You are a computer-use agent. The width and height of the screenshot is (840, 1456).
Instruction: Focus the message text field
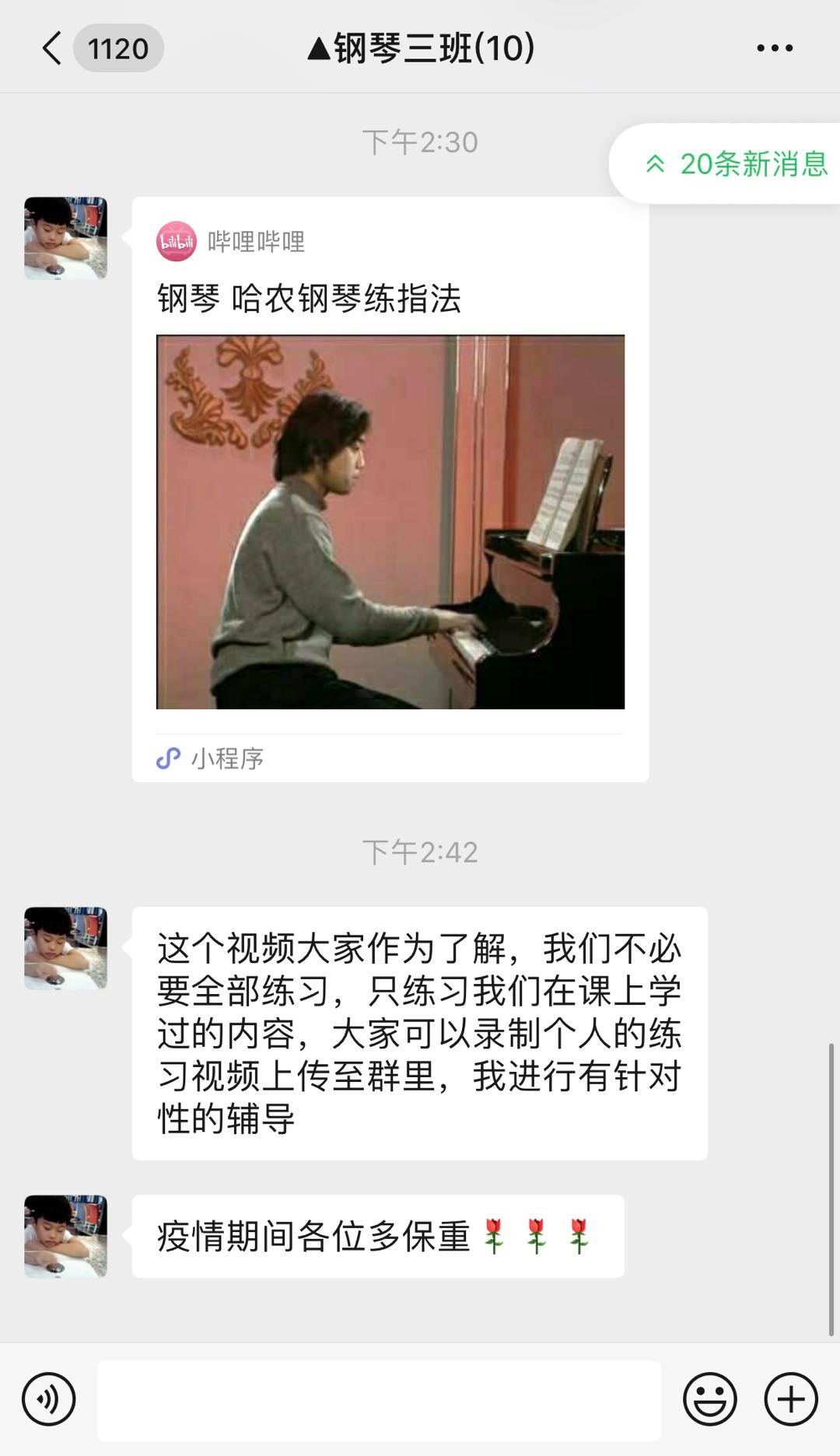[379, 1399]
